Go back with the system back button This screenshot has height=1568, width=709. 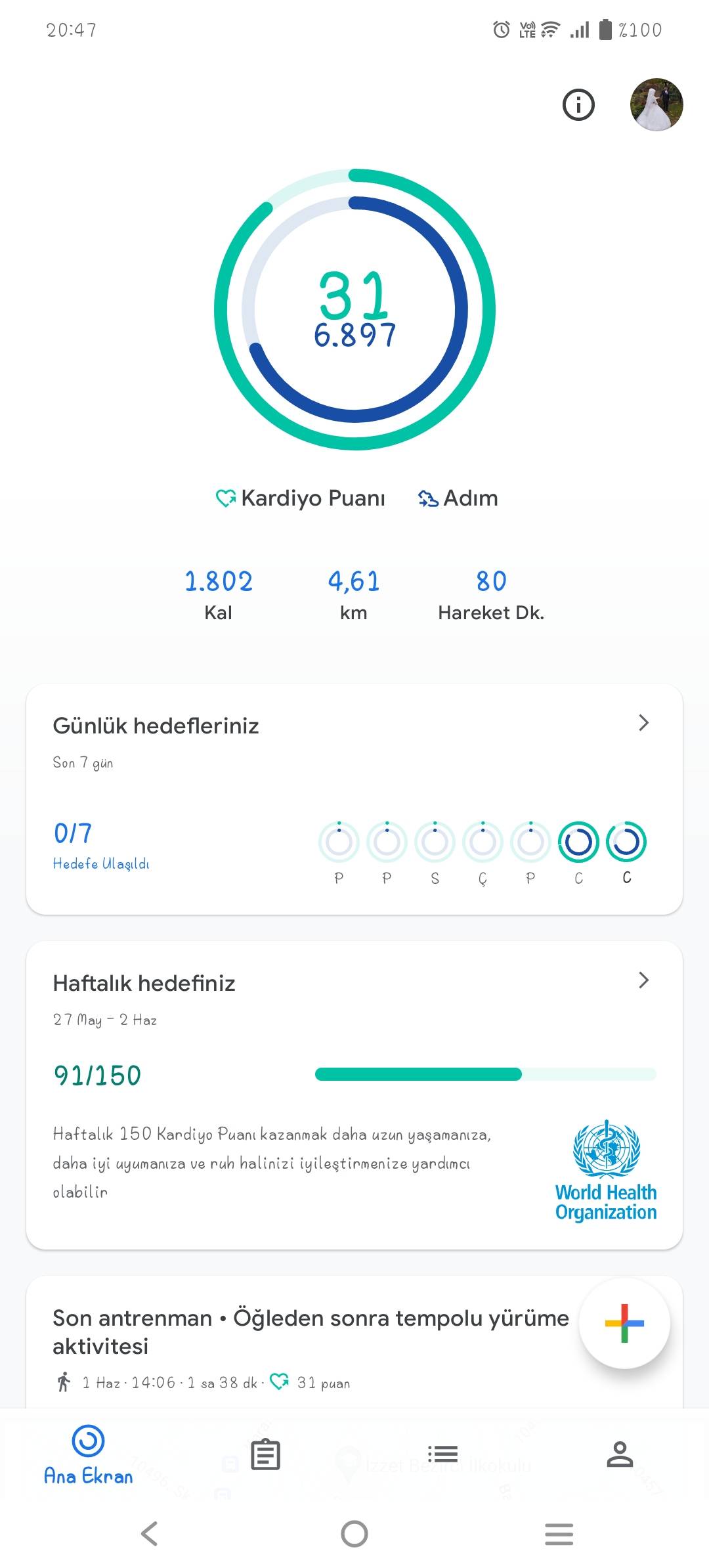click(150, 1534)
